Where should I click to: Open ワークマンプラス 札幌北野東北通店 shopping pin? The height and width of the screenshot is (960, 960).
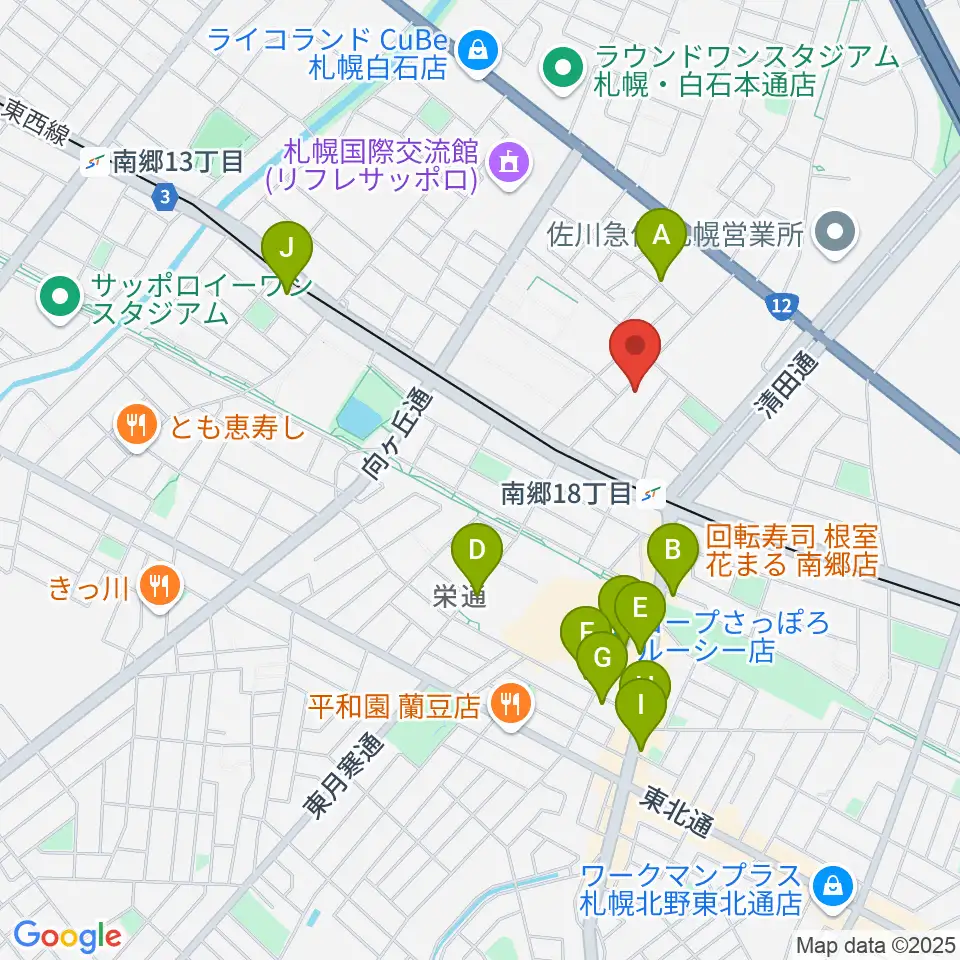tap(832, 889)
